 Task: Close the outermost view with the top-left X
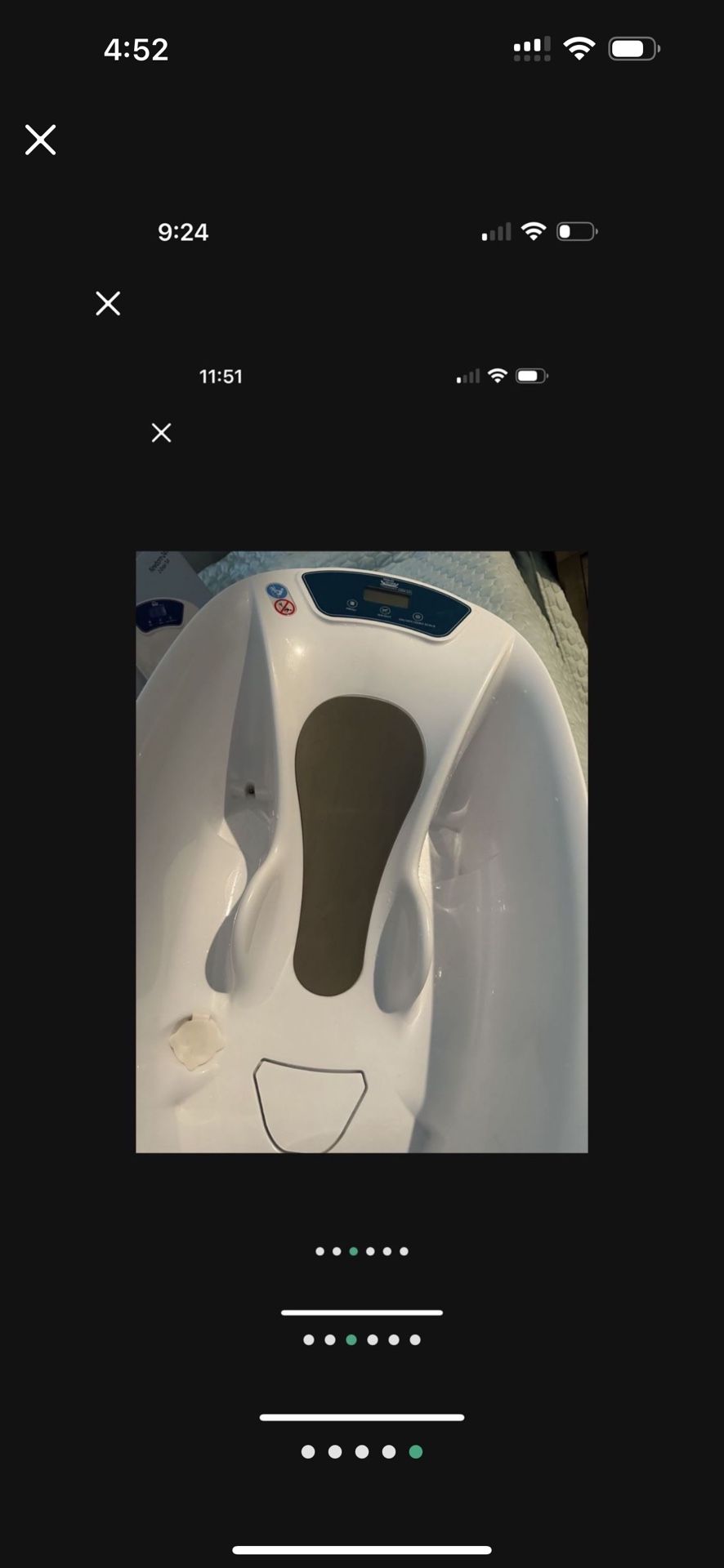pyautogui.click(x=40, y=140)
